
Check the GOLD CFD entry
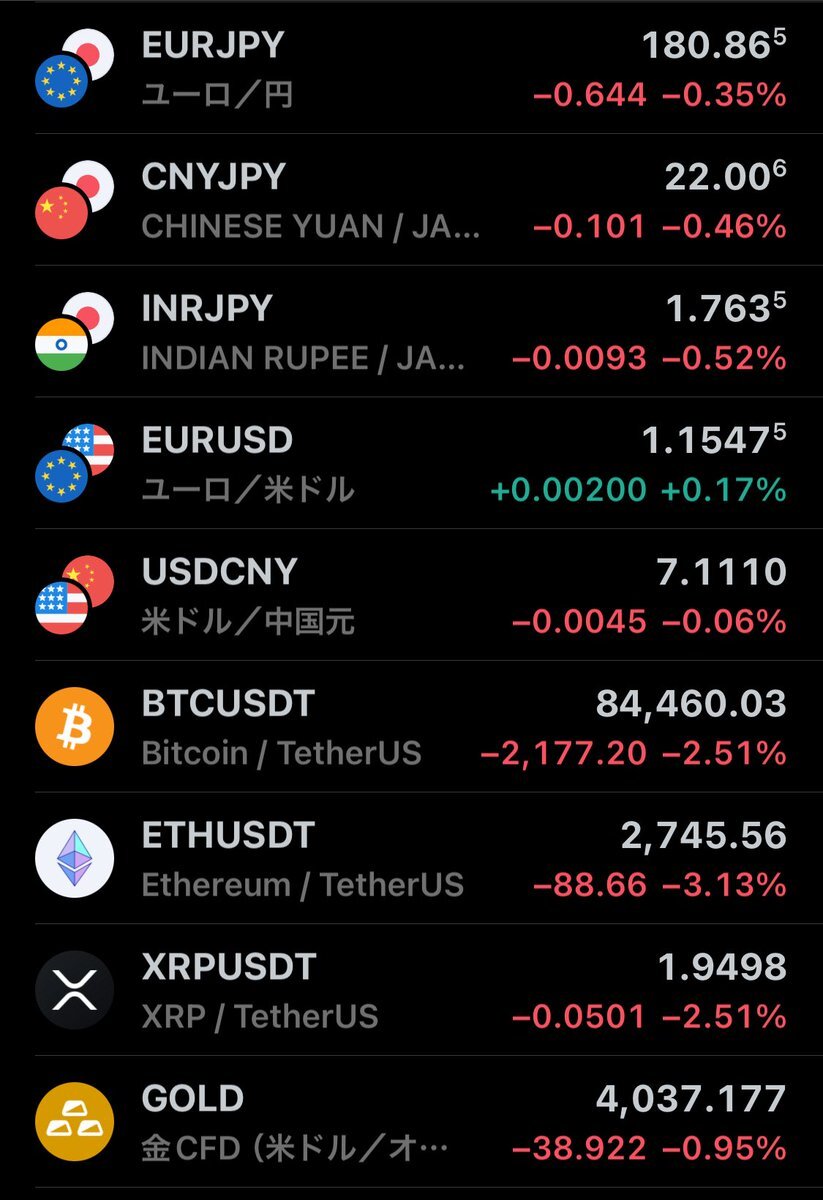click(x=411, y=1122)
